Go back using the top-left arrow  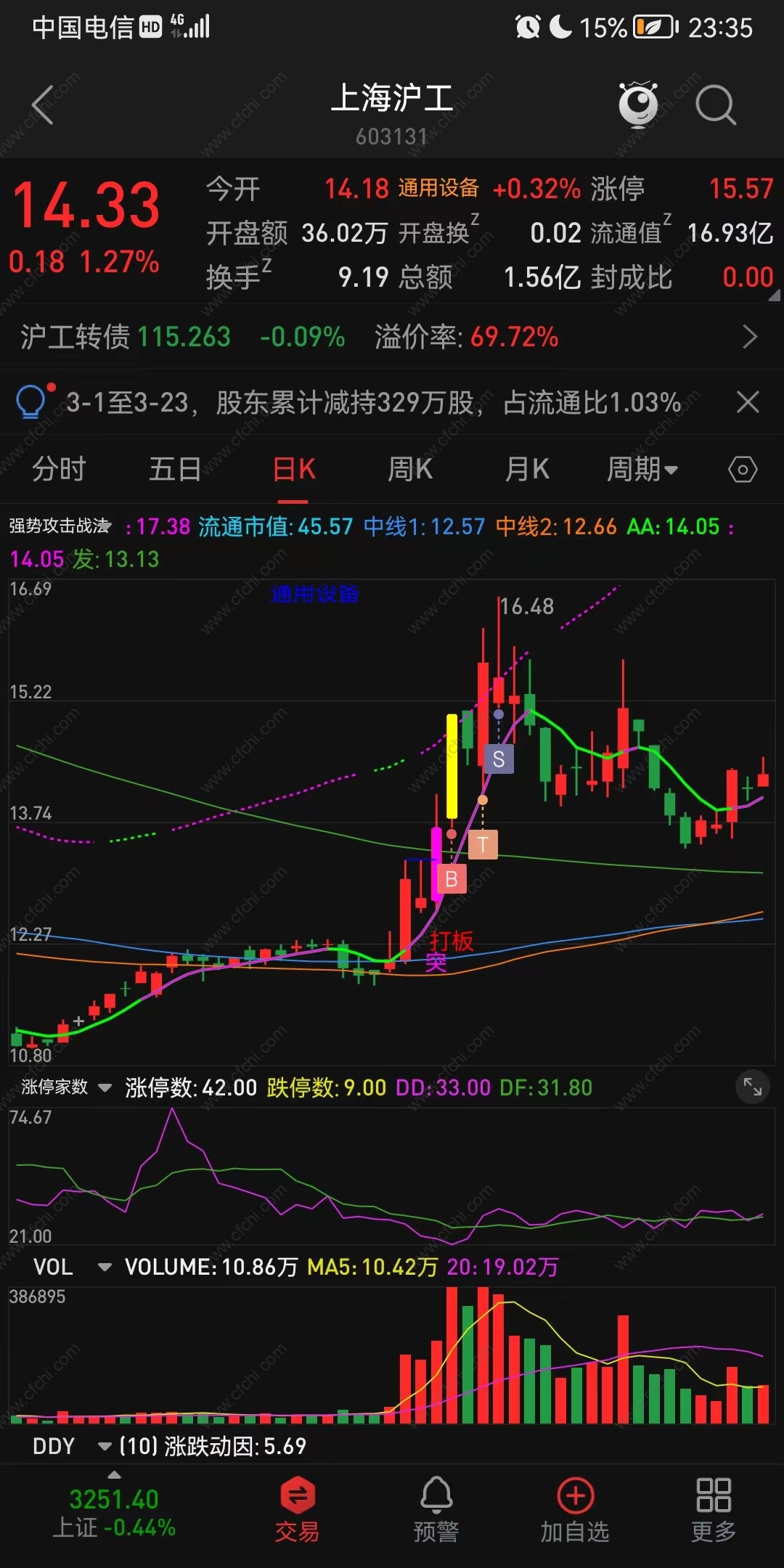point(44,105)
